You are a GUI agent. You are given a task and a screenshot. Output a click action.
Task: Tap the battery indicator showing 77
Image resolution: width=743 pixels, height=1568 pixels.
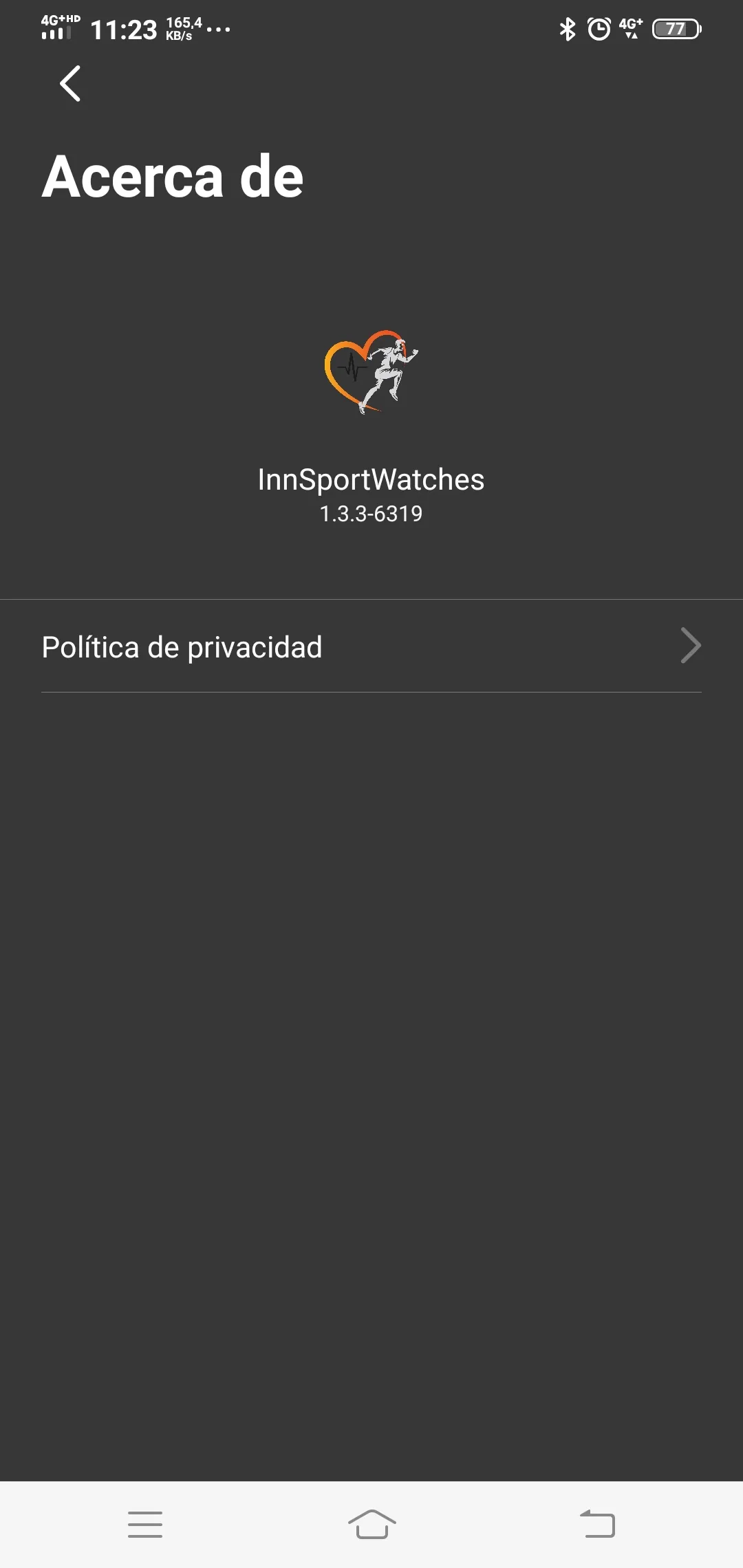(x=676, y=29)
